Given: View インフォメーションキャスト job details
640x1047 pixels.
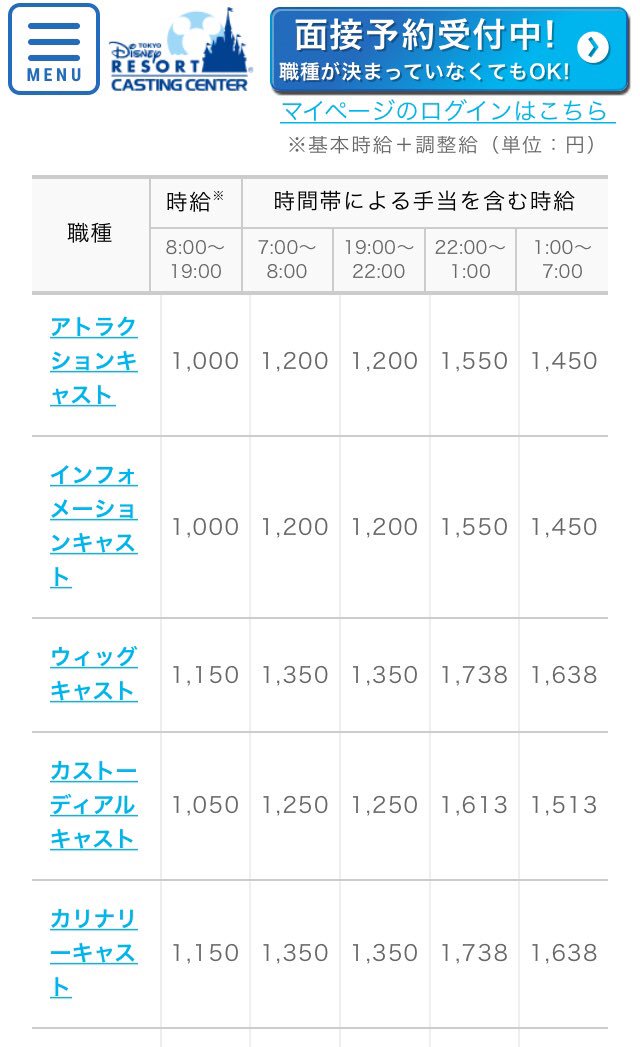Looking at the screenshot, I should pos(94,526).
